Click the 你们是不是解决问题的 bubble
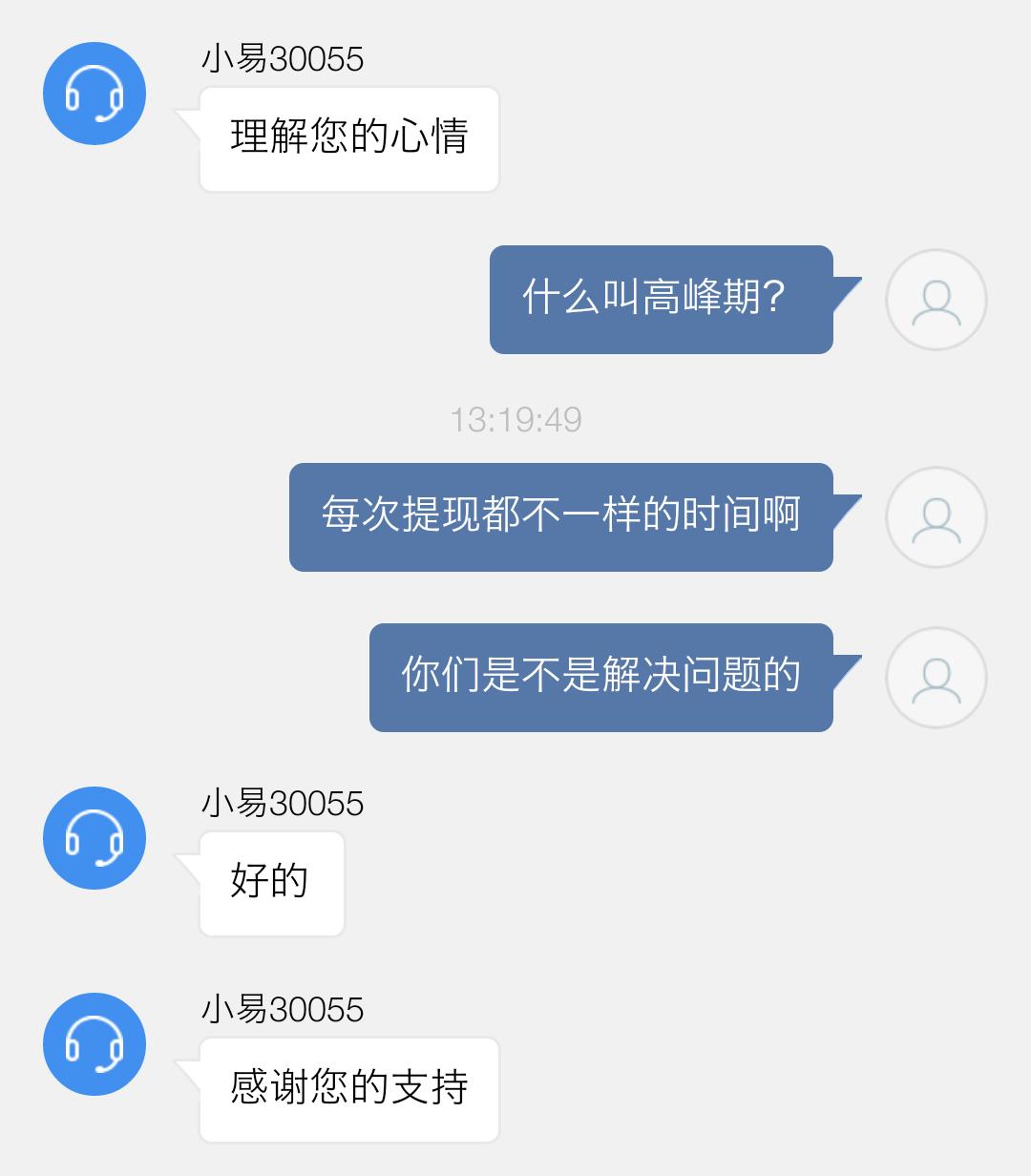Image resolution: width=1031 pixels, height=1176 pixels. tap(600, 678)
